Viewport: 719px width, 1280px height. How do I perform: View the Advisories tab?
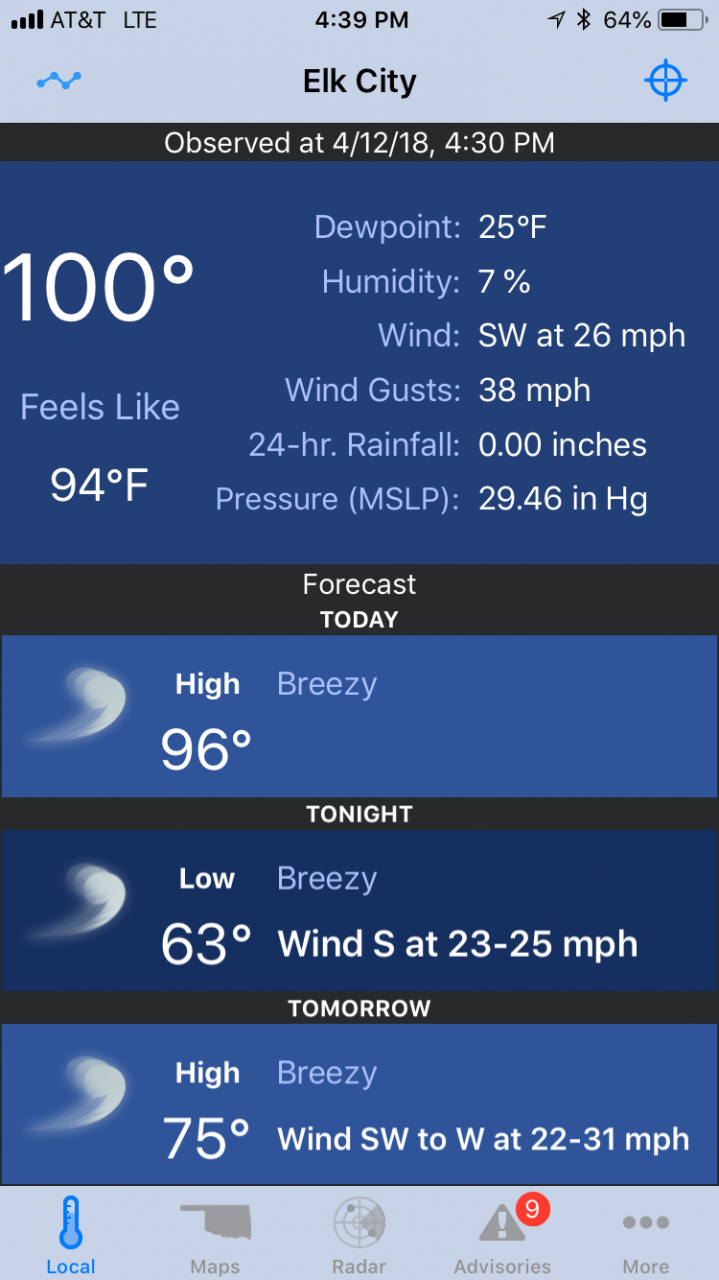[x=503, y=1236]
